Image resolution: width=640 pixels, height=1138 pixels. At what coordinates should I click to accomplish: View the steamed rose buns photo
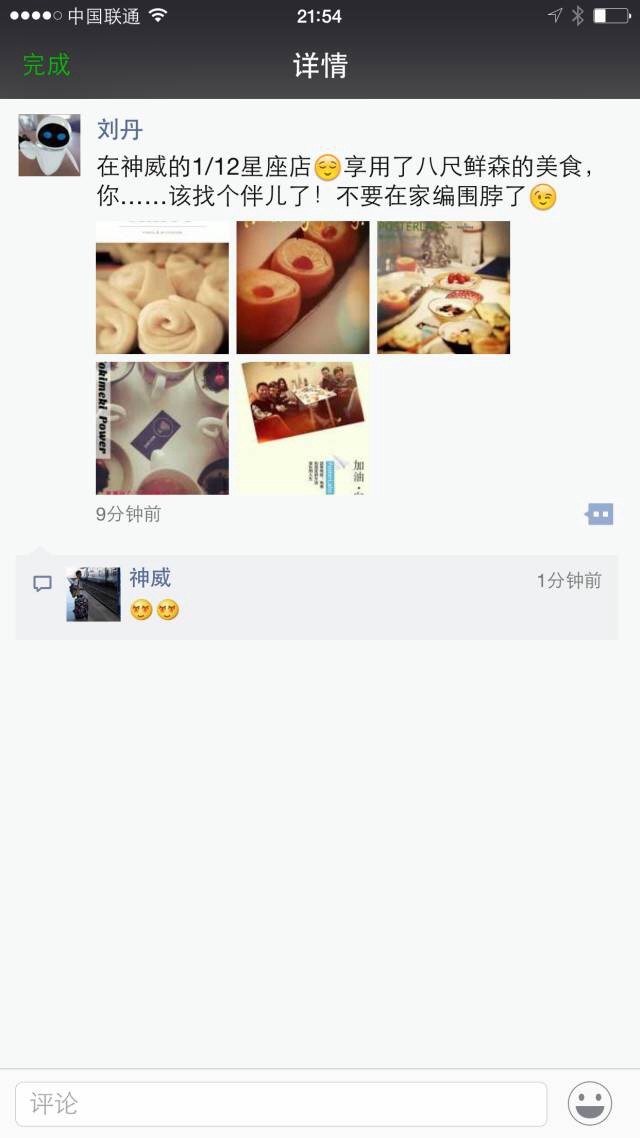163,287
